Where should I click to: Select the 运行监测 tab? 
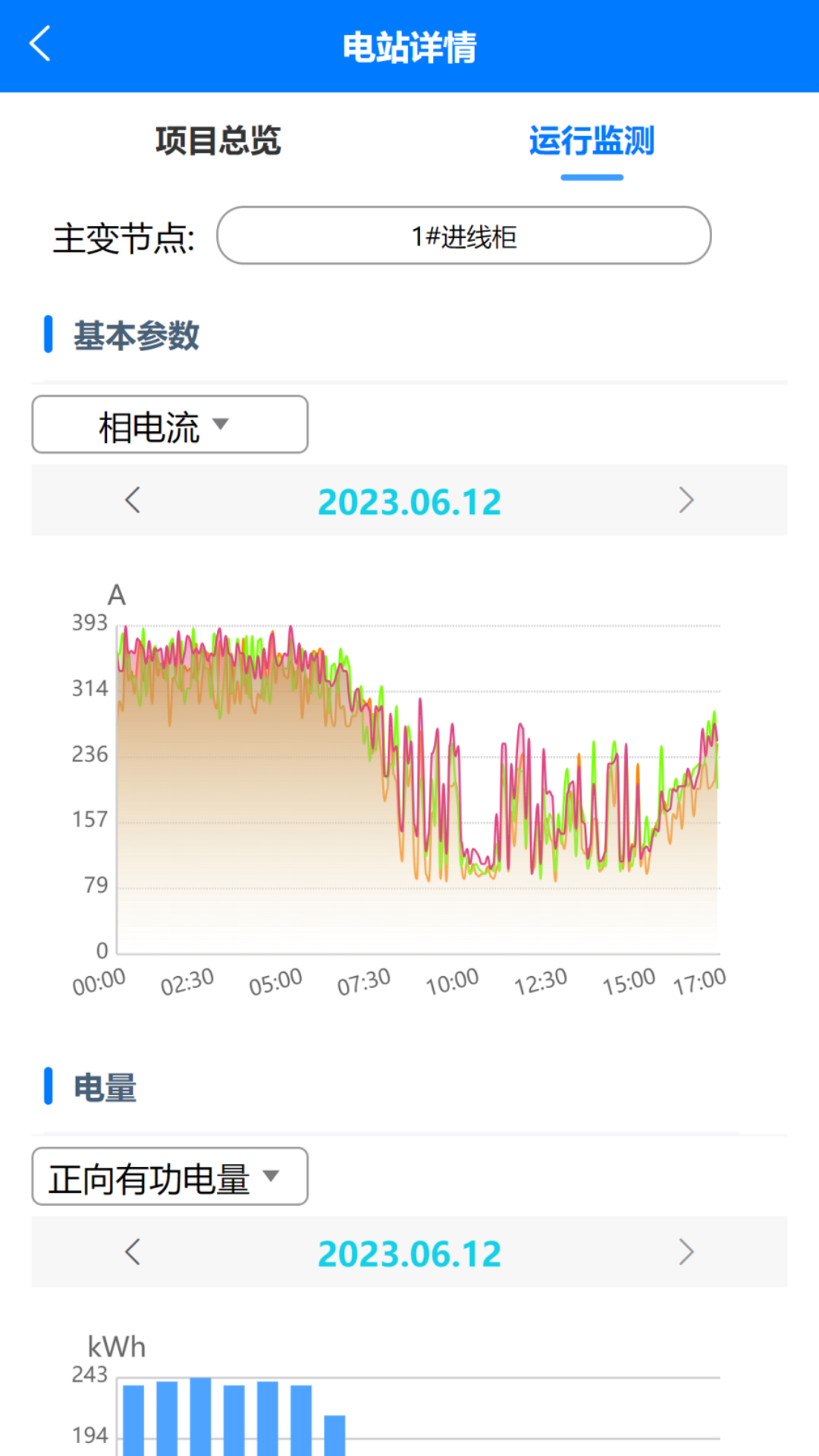pos(591,141)
